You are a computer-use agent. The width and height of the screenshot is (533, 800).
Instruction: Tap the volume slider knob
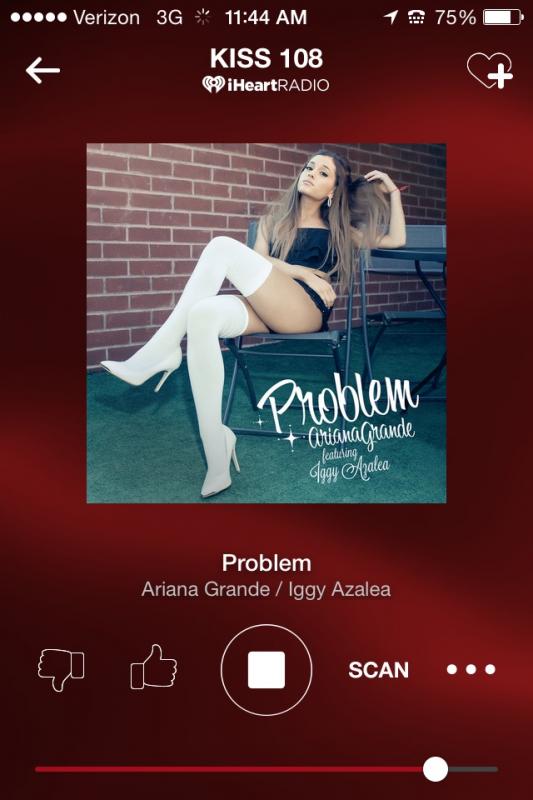point(436,769)
